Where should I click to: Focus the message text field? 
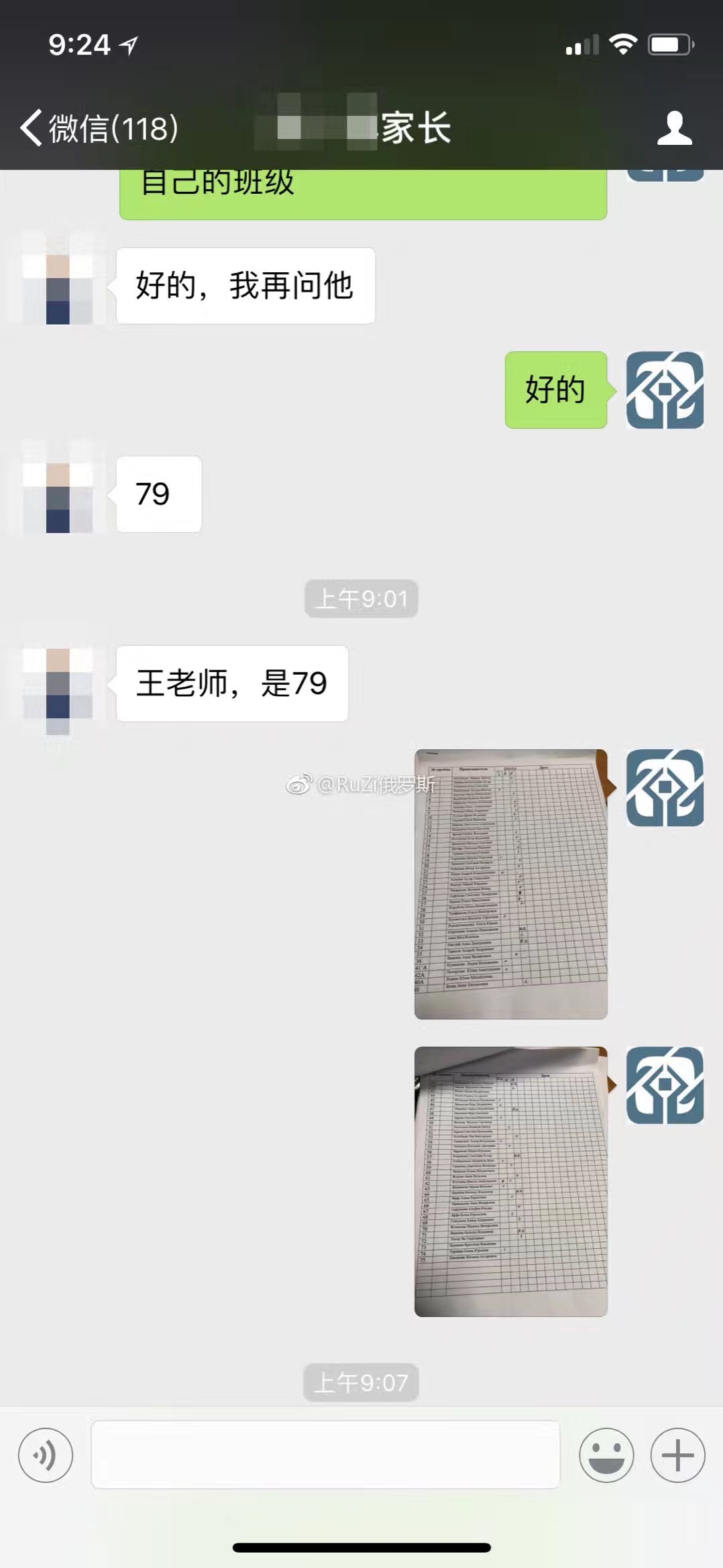[x=325, y=1454]
